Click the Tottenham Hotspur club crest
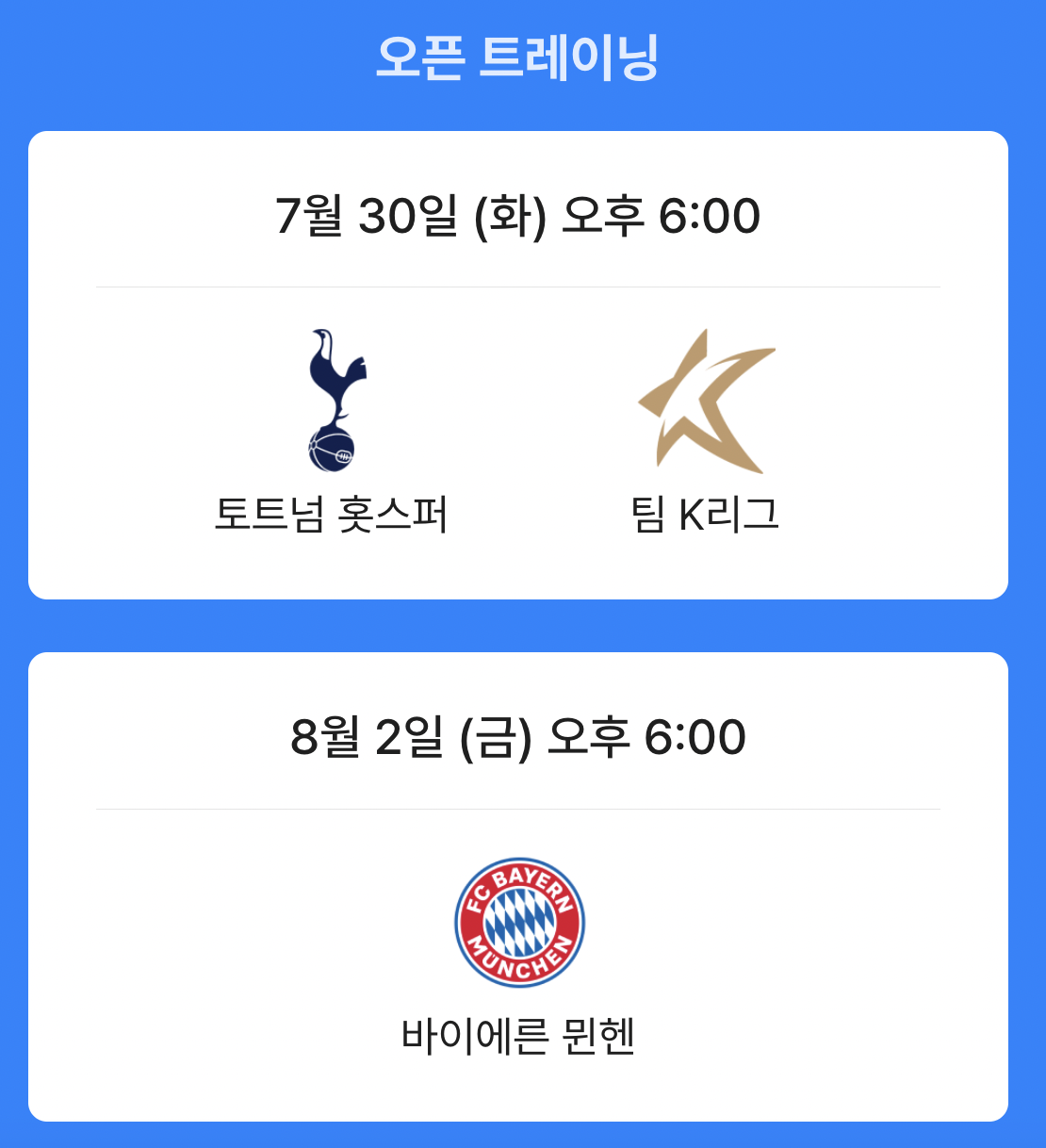This screenshot has width=1046, height=1148. pyautogui.click(x=332, y=400)
